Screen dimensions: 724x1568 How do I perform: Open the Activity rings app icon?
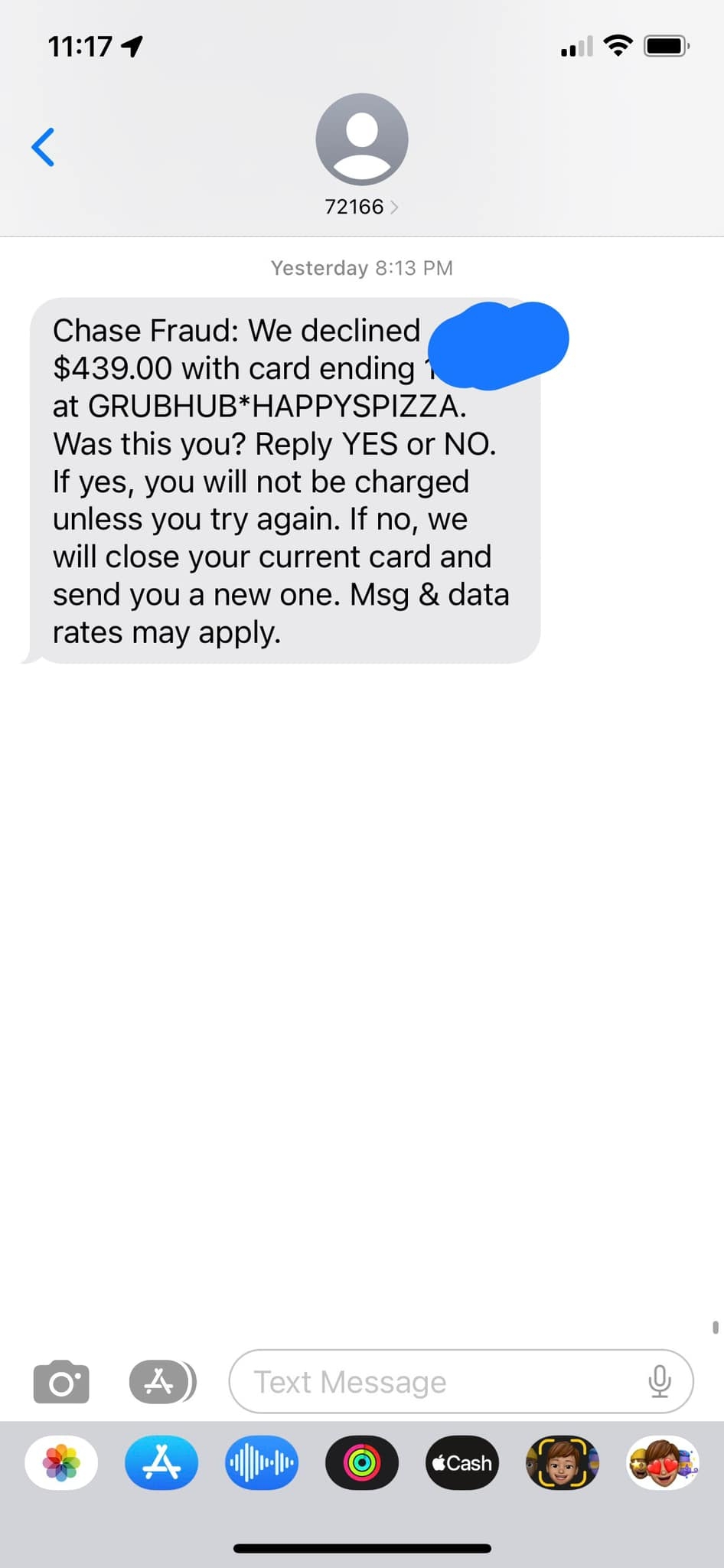click(361, 1462)
